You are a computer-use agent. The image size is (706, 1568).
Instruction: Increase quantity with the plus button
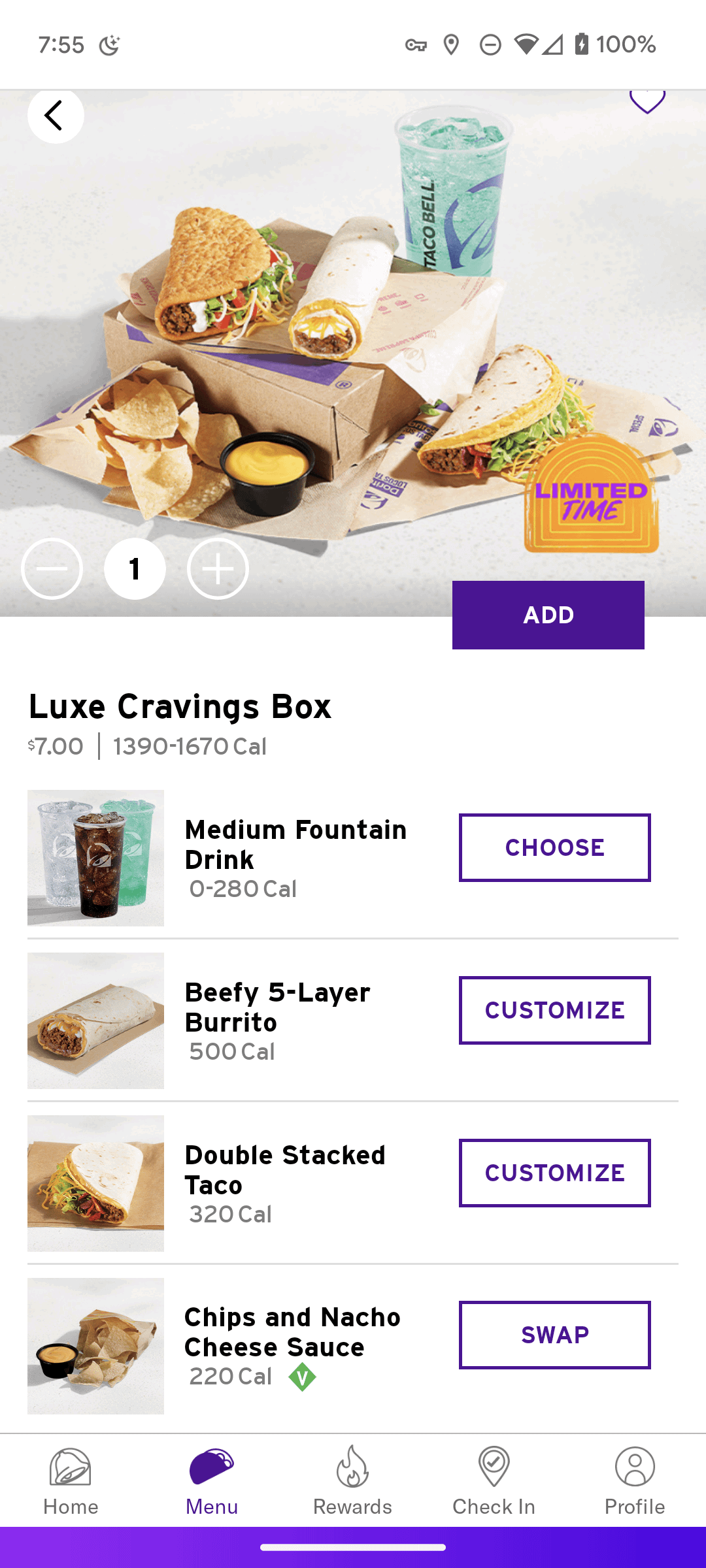click(218, 569)
